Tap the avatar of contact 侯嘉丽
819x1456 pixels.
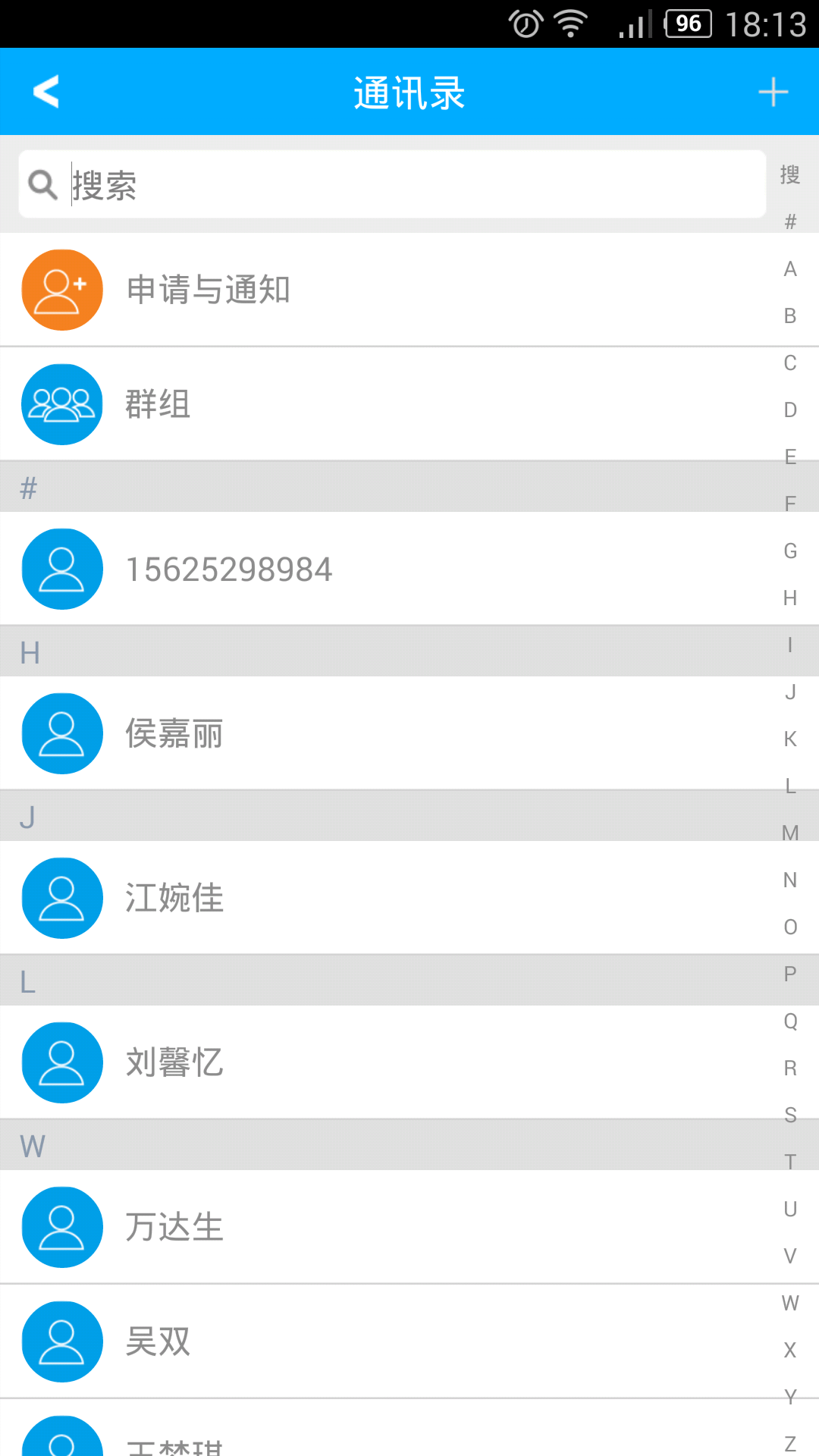61,733
